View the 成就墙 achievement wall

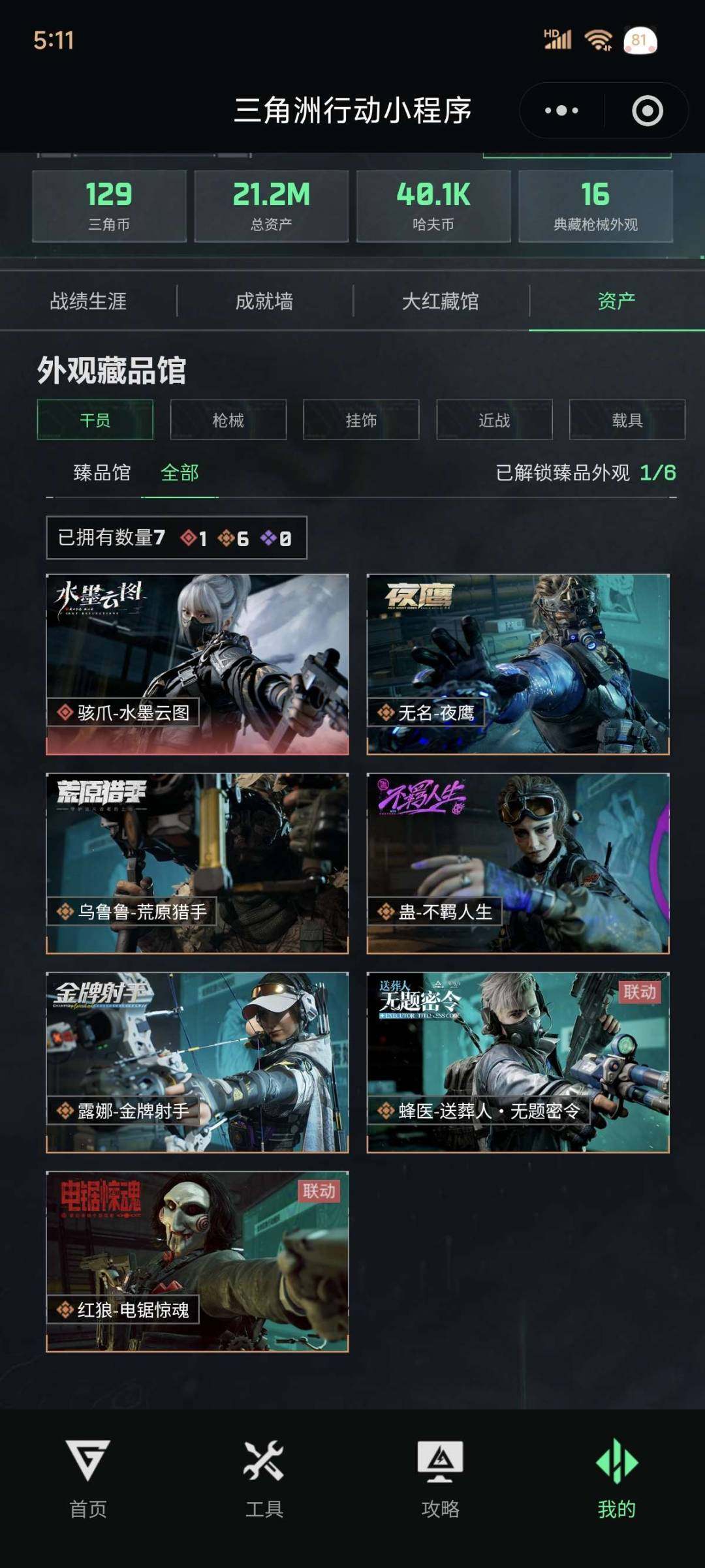264,301
